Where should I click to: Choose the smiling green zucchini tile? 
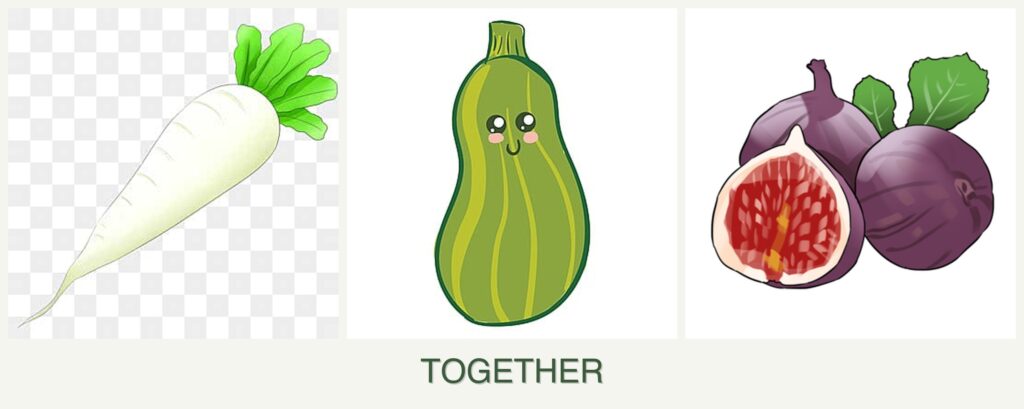click(511, 173)
